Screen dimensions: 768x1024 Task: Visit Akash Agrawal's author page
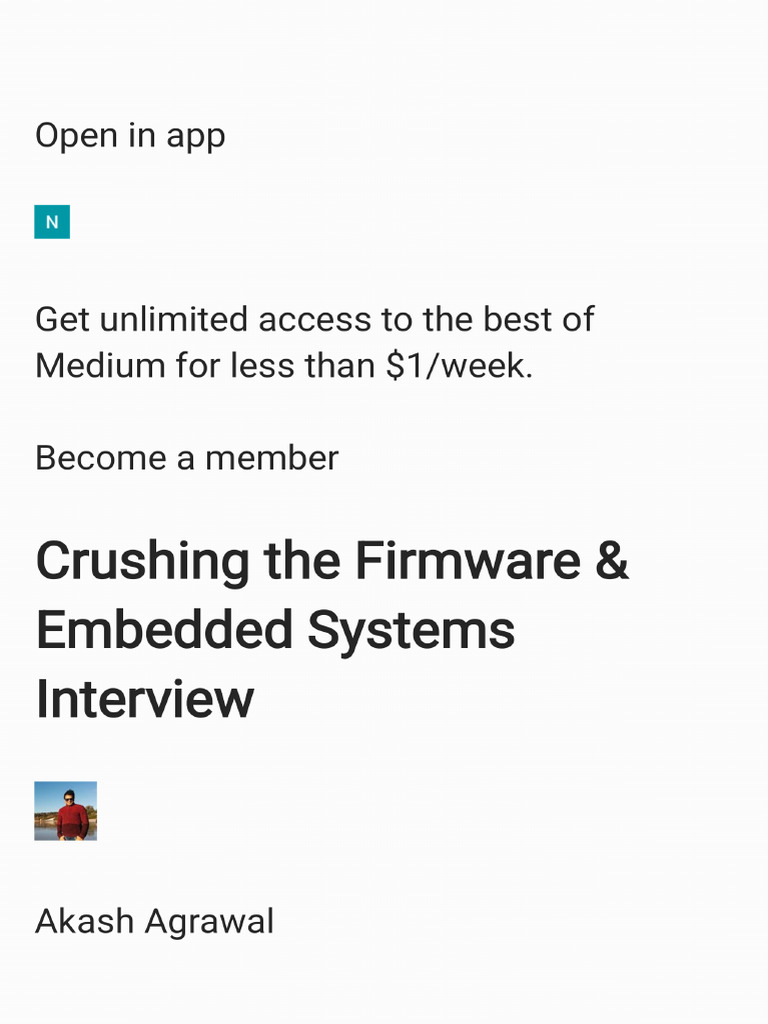point(154,921)
